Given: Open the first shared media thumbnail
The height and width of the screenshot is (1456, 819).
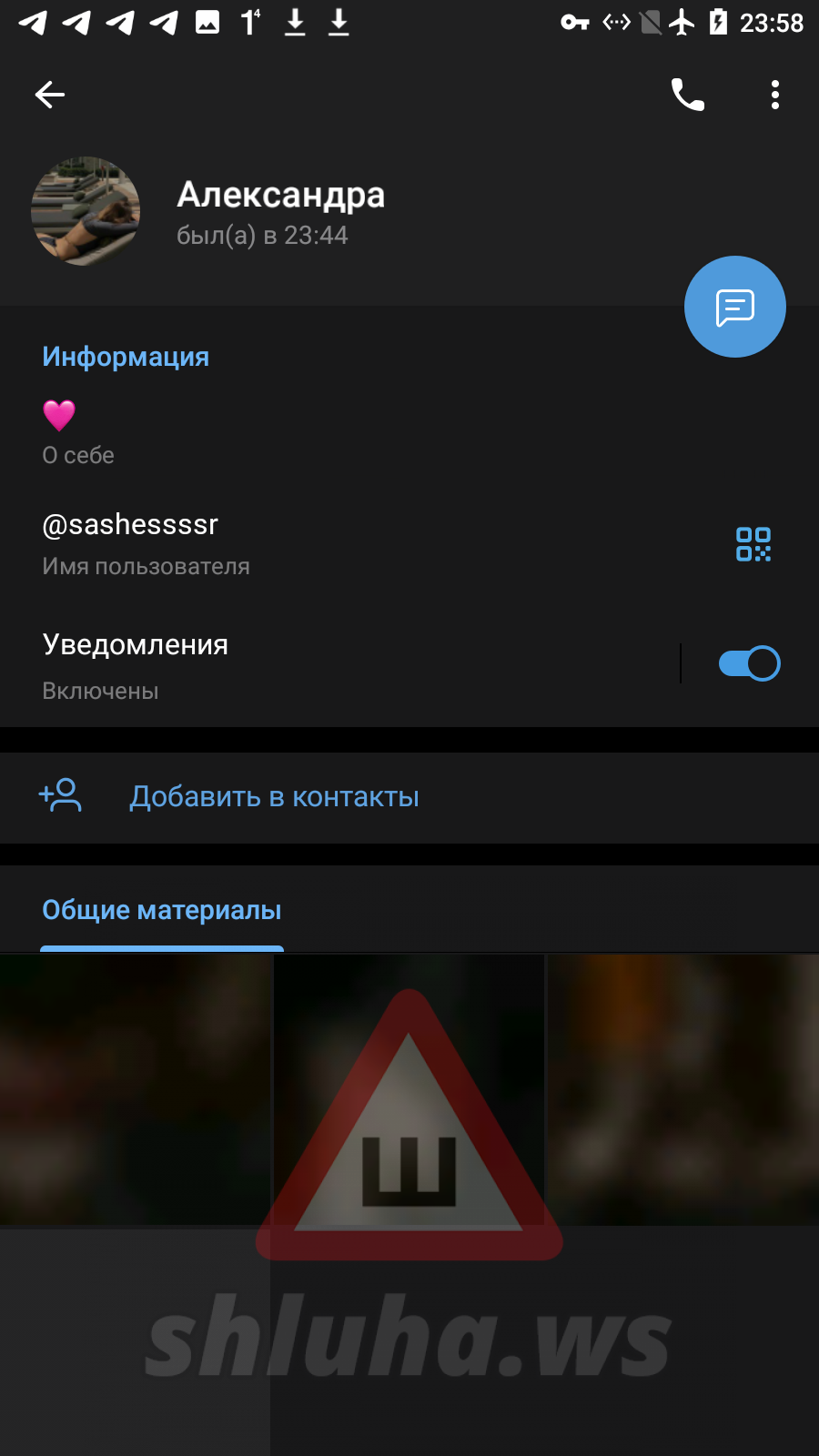Looking at the screenshot, I should point(136,1089).
